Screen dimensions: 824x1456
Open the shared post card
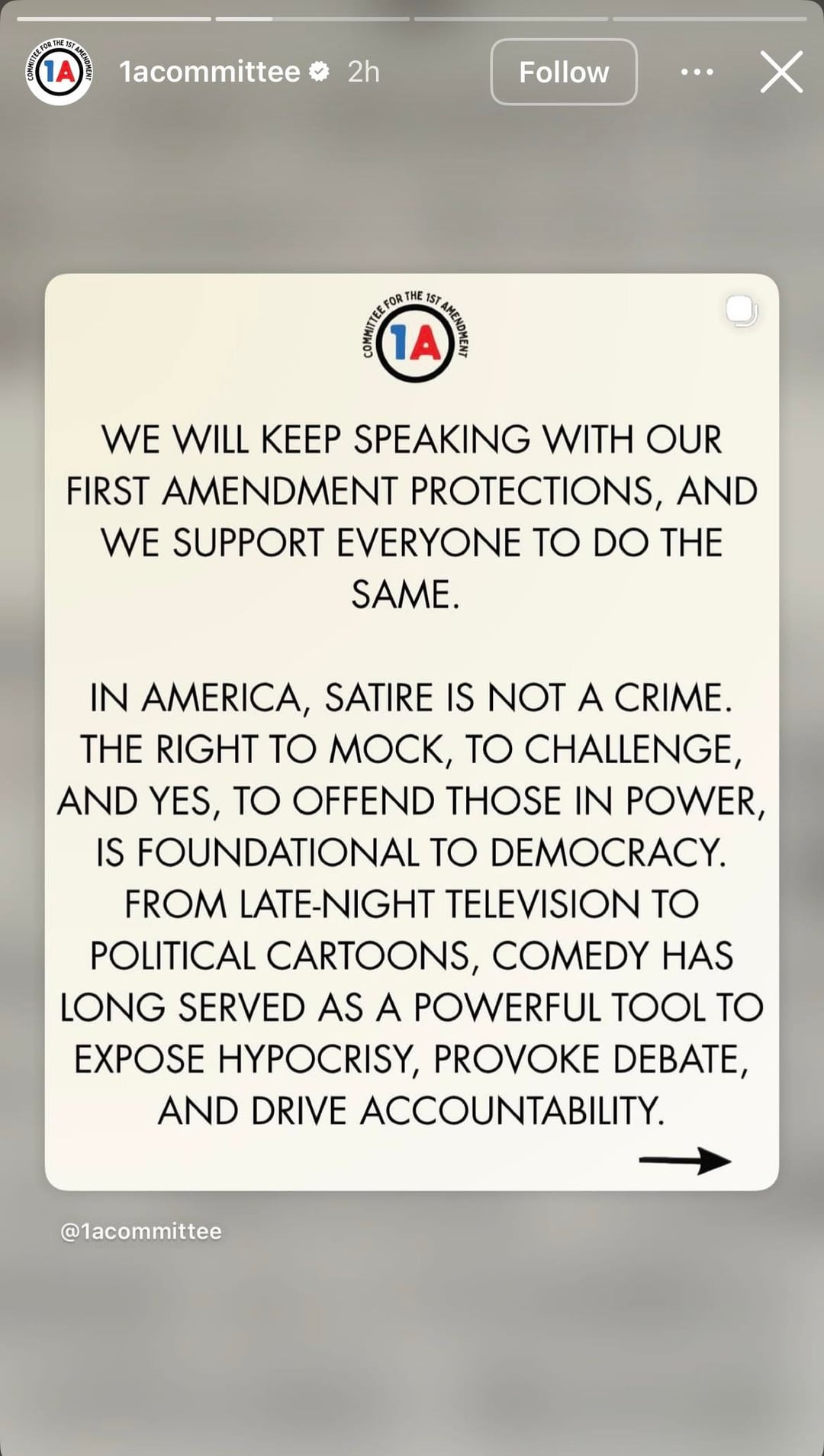point(412,731)
